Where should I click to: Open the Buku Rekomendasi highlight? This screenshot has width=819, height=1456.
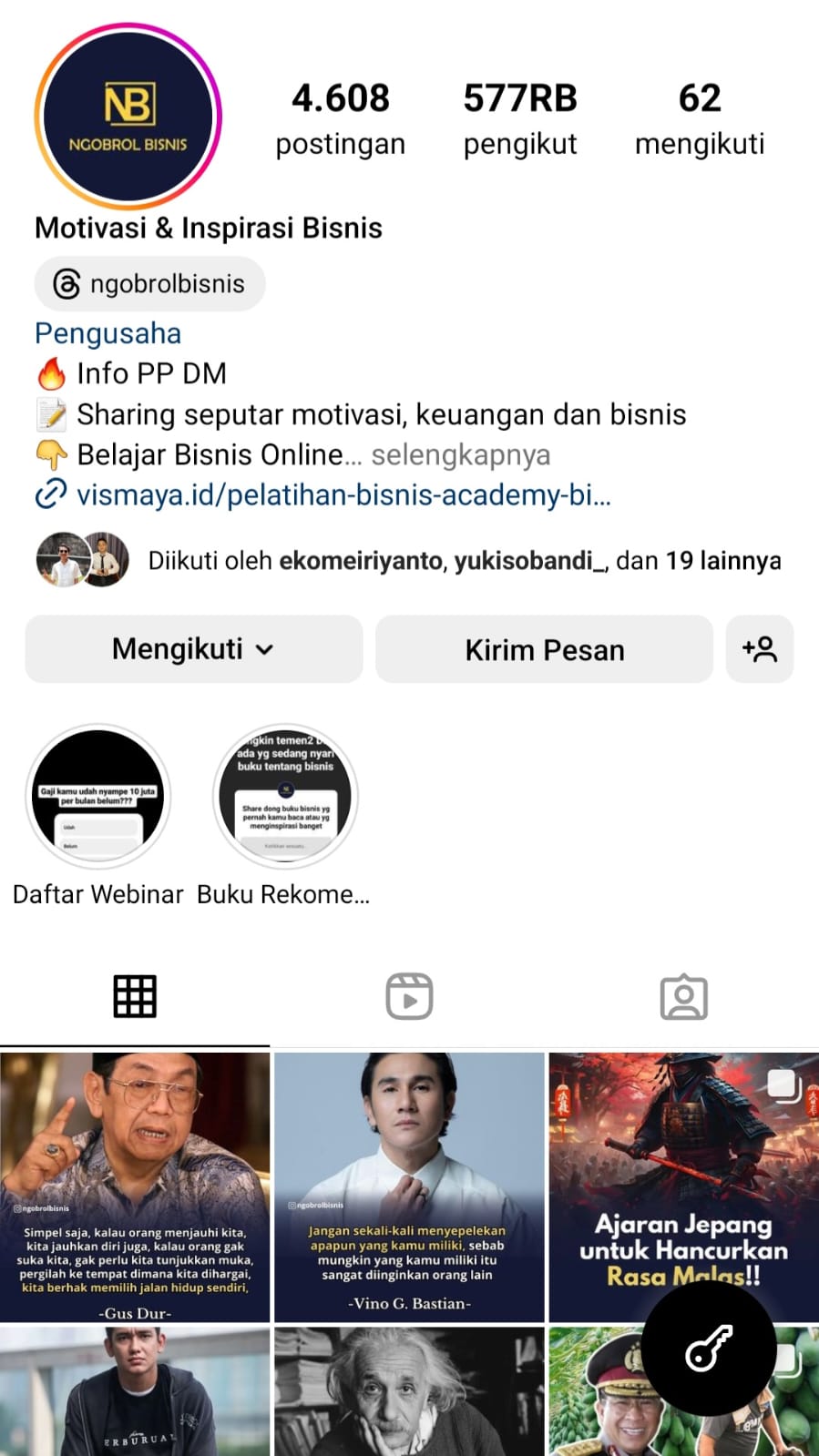click(285, 797)
